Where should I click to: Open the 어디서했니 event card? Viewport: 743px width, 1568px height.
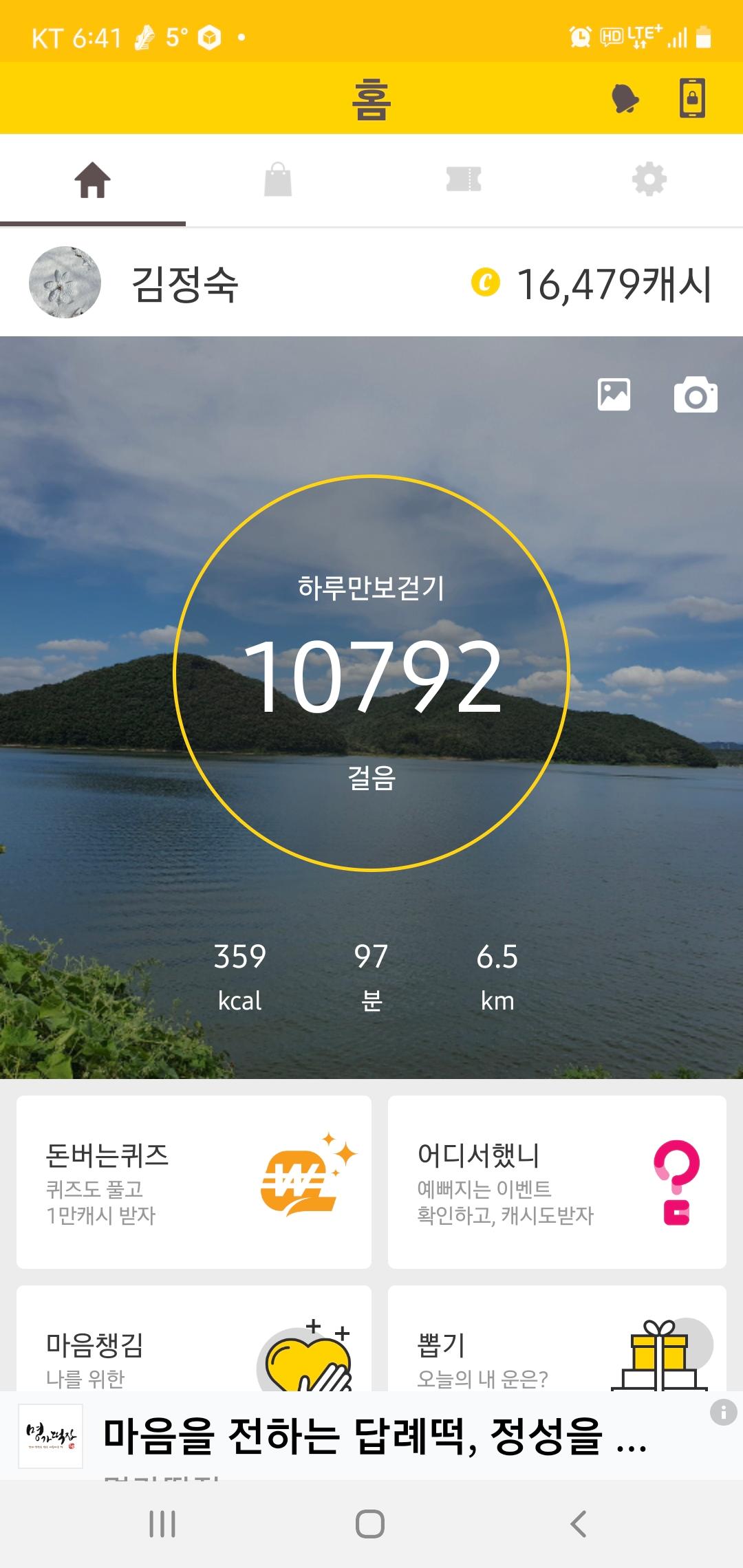coord(557,1182)
